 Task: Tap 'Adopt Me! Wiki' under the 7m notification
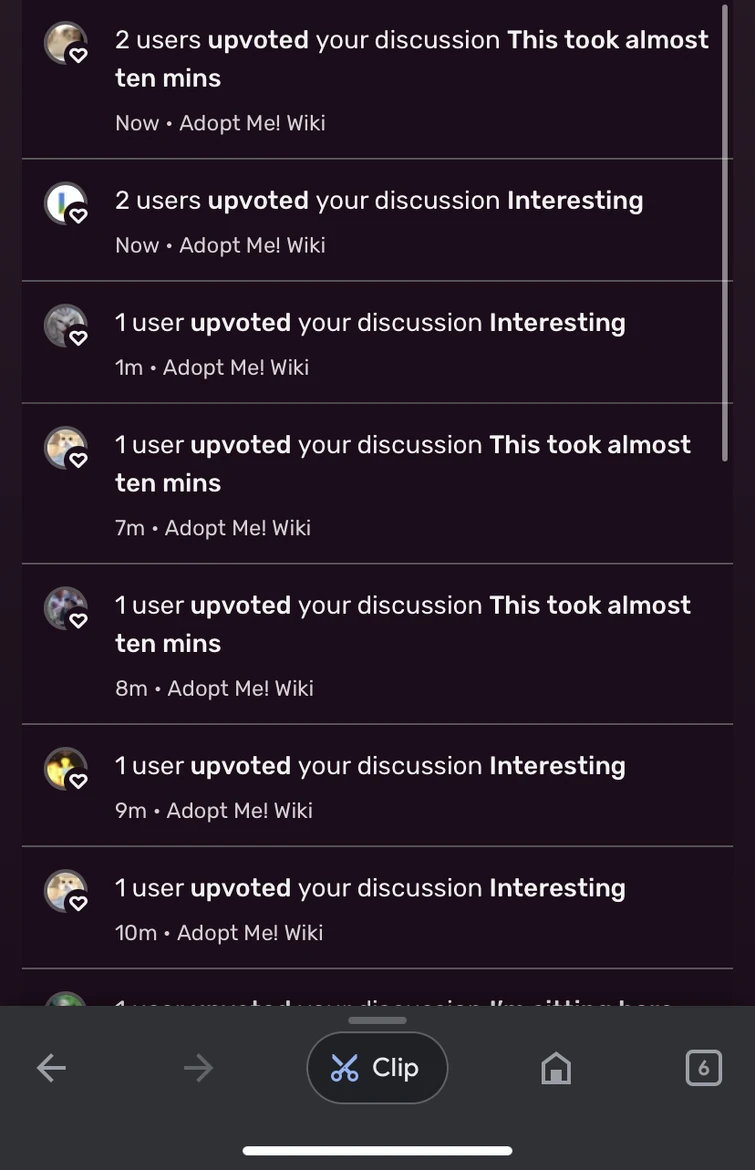click(x=236, y=527)
